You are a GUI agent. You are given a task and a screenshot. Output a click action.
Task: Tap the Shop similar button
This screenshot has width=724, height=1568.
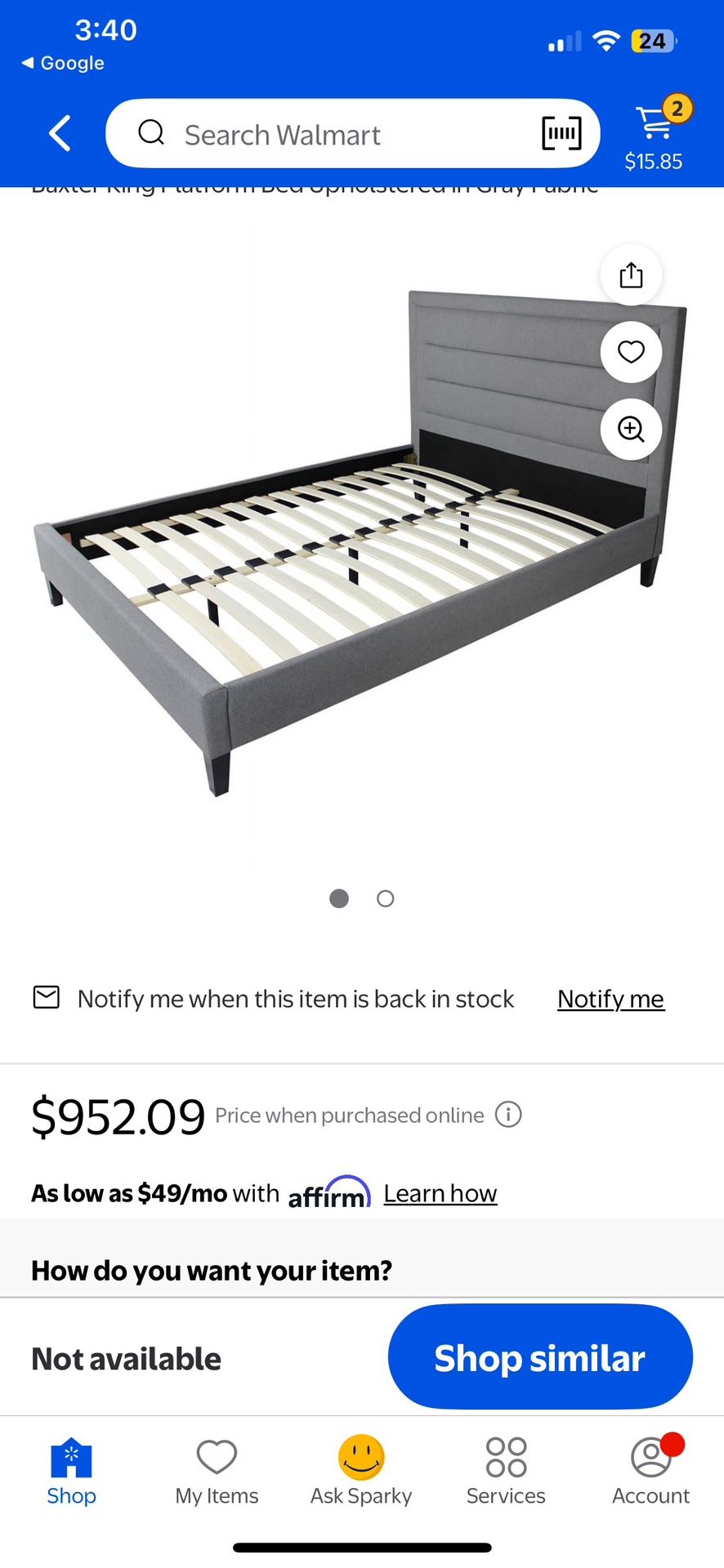[540, 1358]
